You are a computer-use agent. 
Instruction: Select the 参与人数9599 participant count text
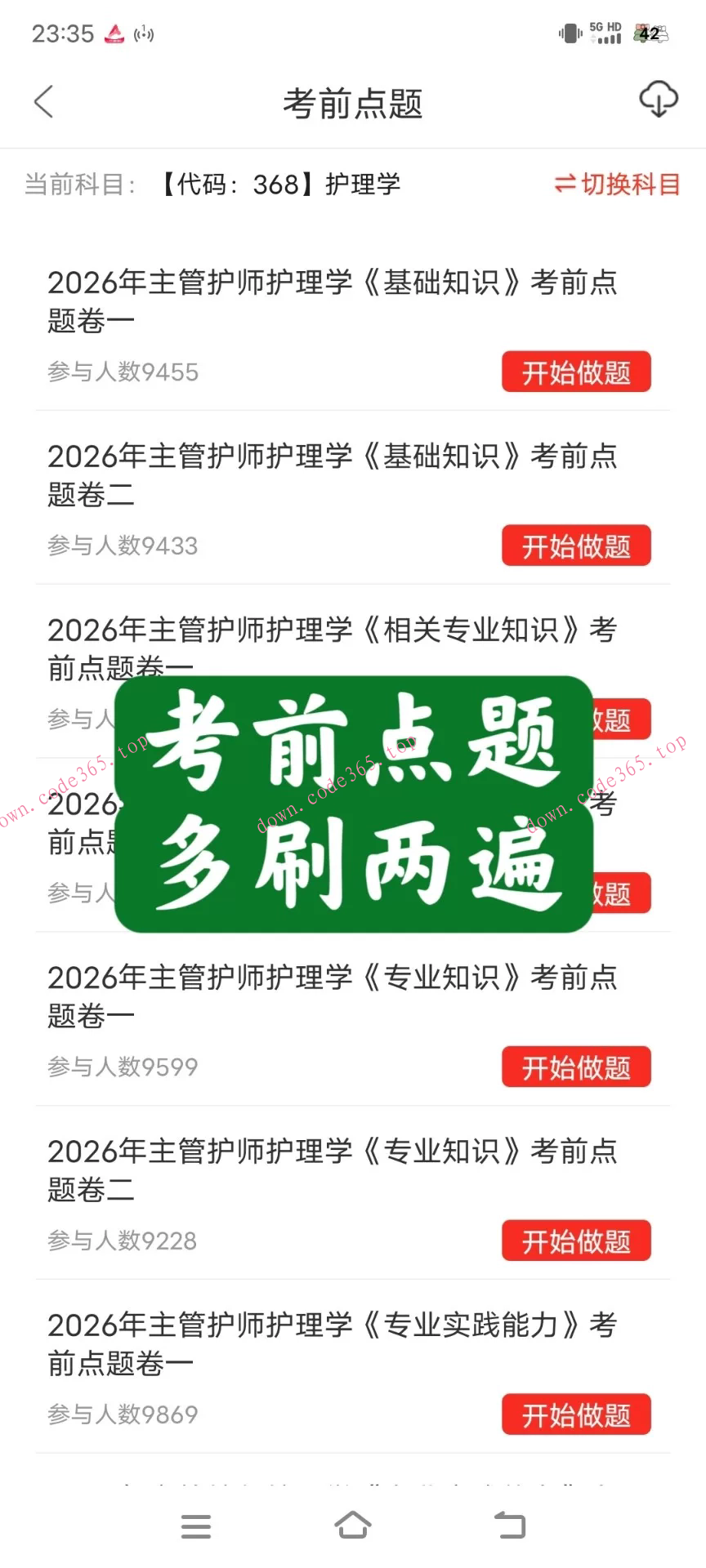pos(121,1067)
